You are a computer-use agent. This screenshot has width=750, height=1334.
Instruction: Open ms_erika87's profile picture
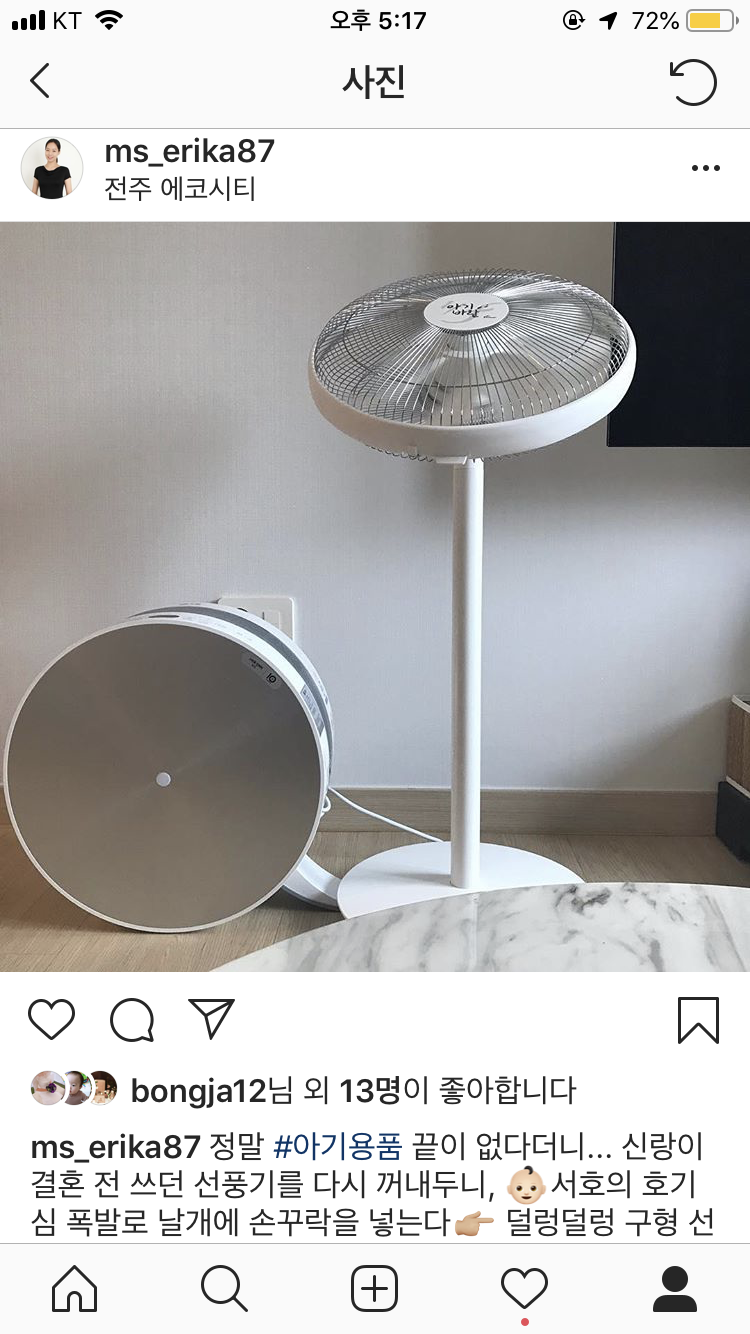(52, 168)
